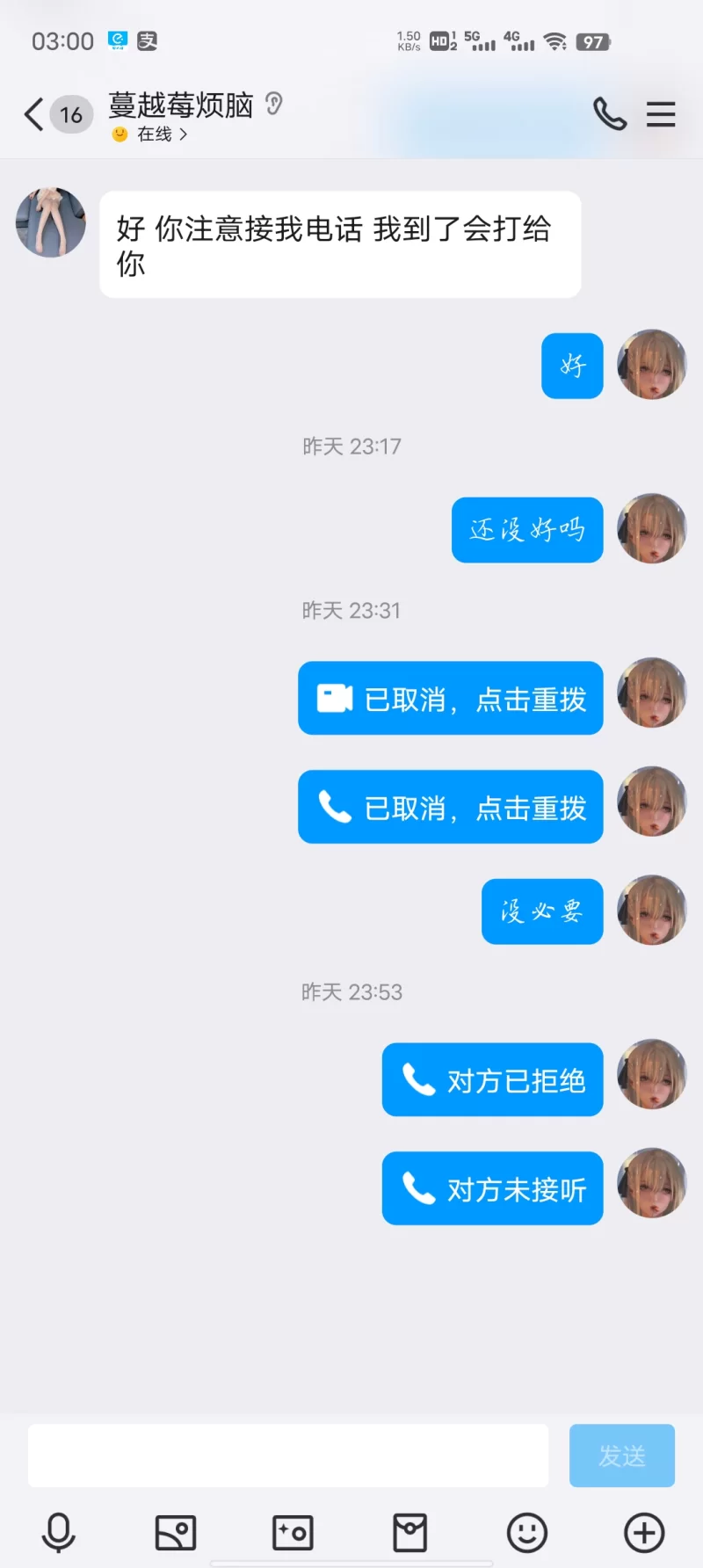The height and width of the screenshot is (1568, 703).
Task: Open the red packet option
Action: [409, 1533]
